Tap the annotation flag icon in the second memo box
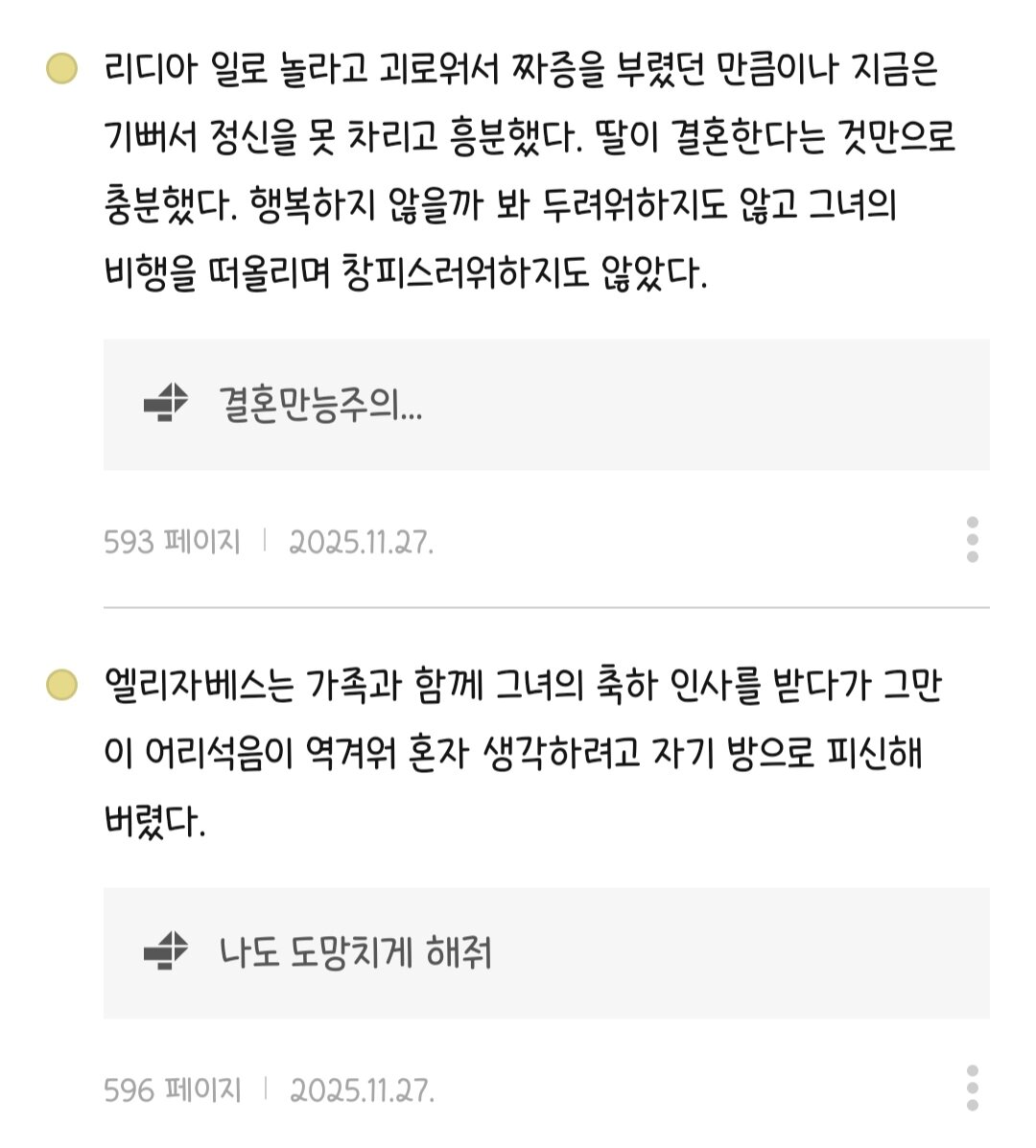The image size is (1036, 1148). [x=163, y=951]
